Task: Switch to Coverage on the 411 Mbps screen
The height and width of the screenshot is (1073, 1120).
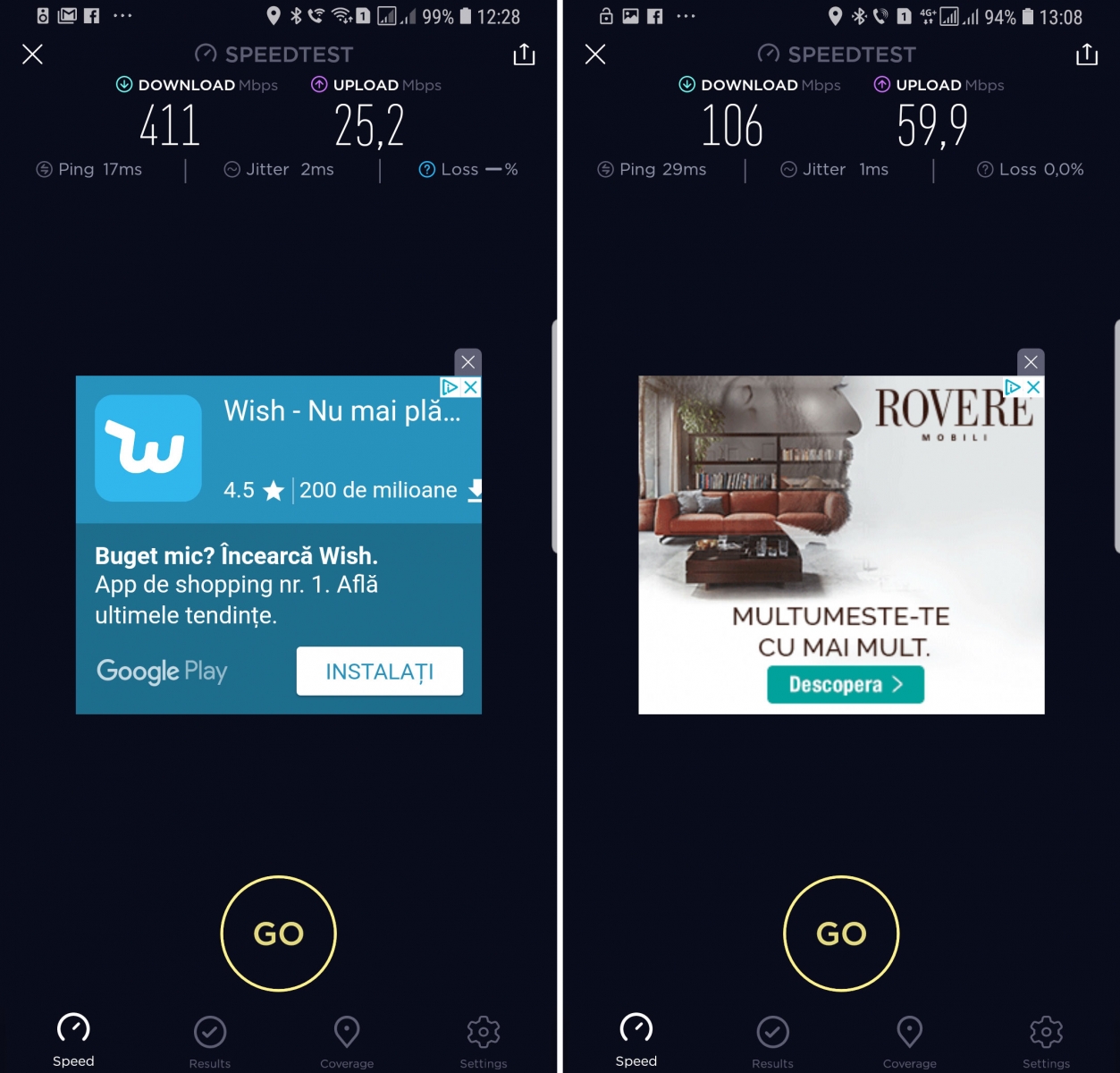Action: click(347, 1041)
